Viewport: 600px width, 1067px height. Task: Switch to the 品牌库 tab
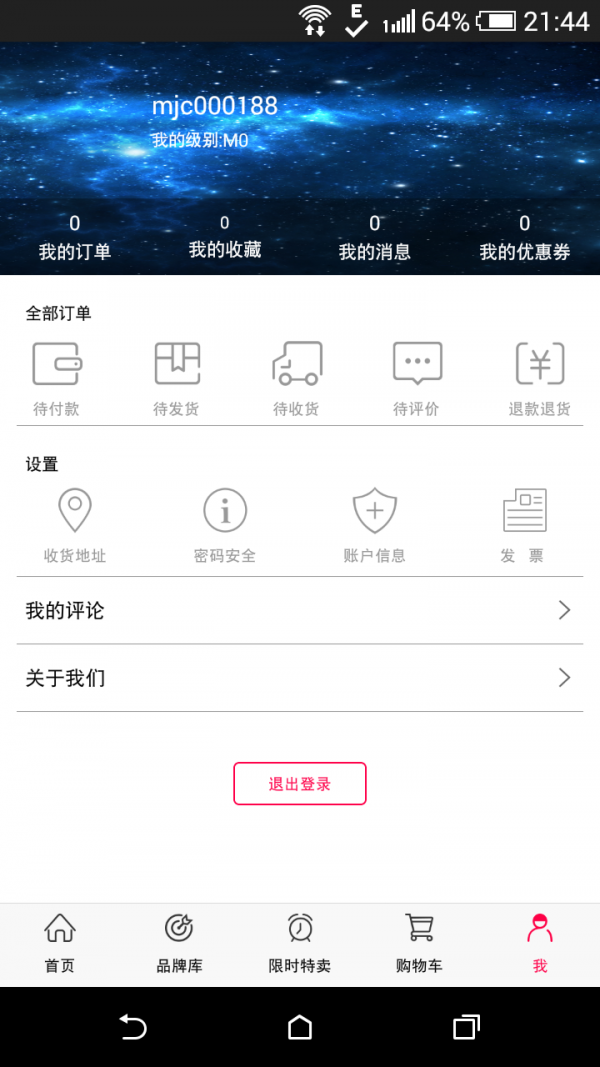[179, 945]
